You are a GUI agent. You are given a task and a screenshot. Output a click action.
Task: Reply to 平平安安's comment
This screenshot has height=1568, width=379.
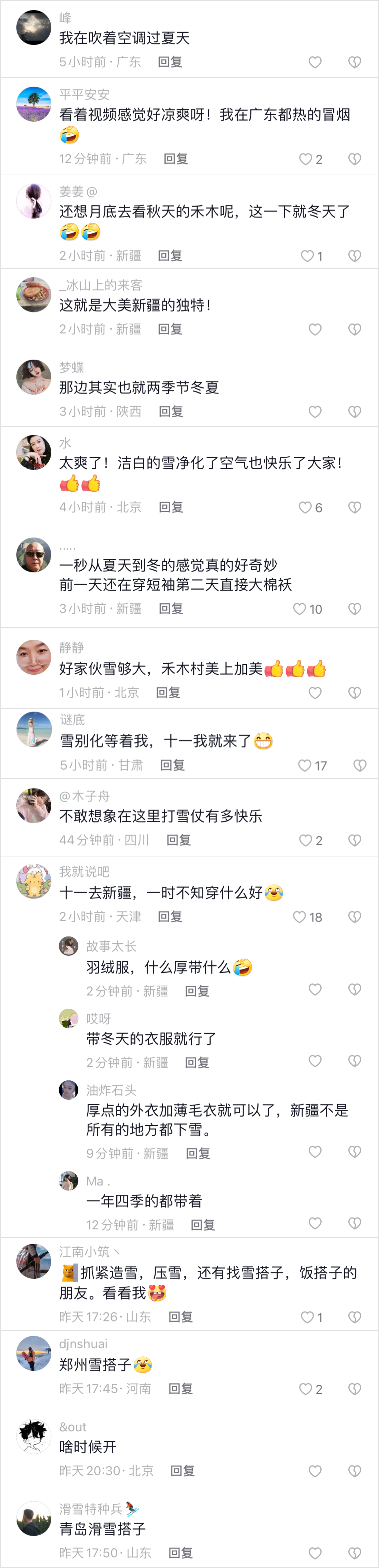pos(176,159)
